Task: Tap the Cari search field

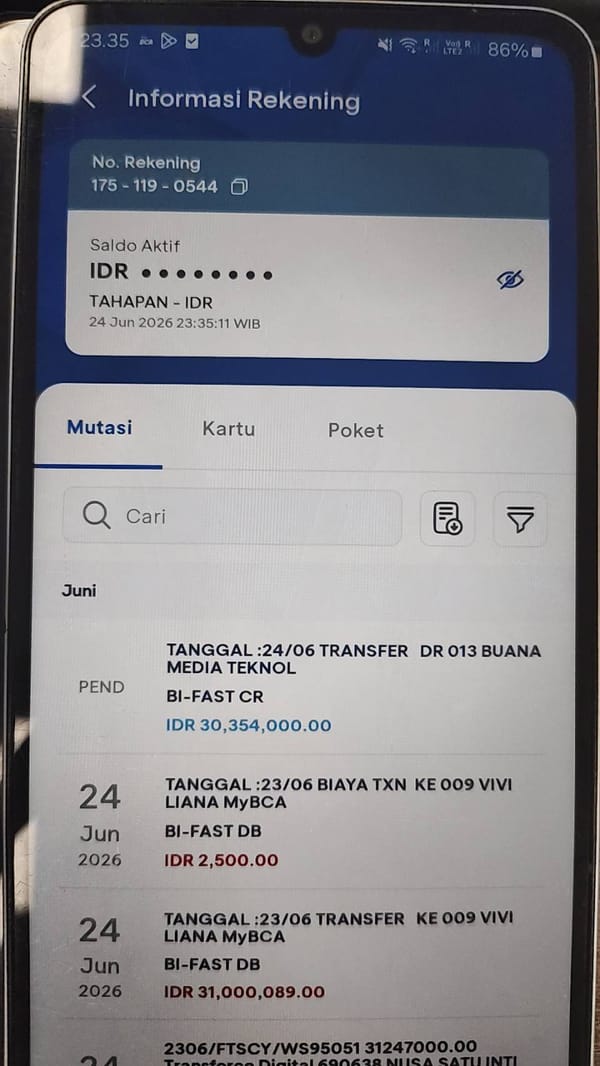Action: [232, 517]
